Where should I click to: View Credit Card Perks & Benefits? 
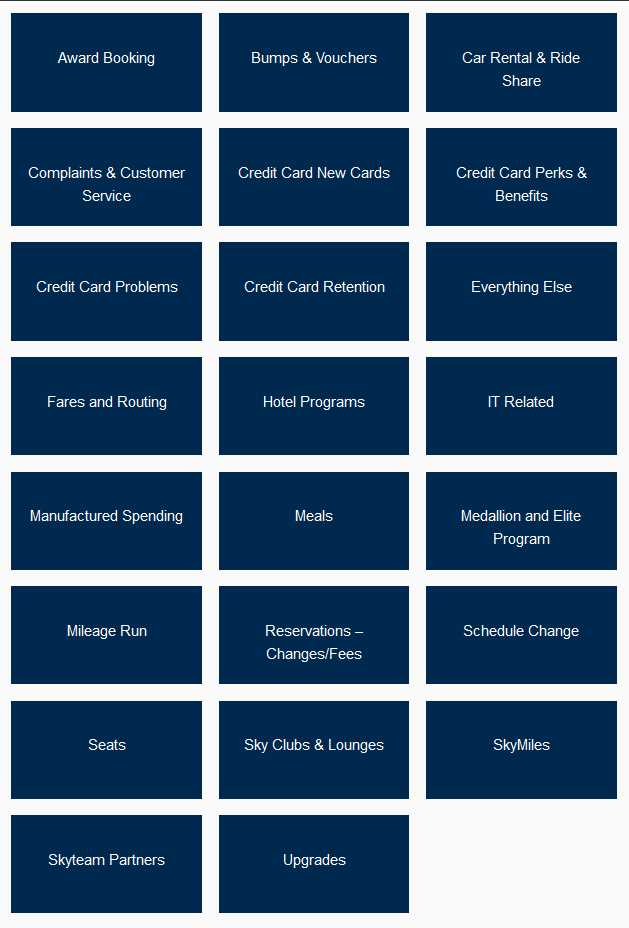tap(521, 177)
